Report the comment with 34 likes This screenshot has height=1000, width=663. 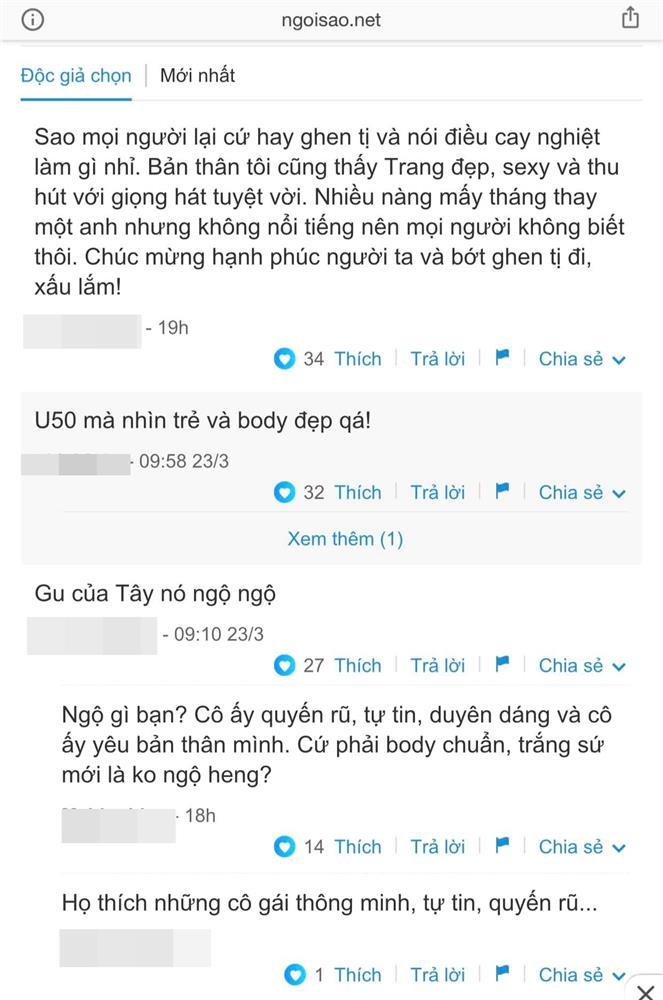pos(502,358)
